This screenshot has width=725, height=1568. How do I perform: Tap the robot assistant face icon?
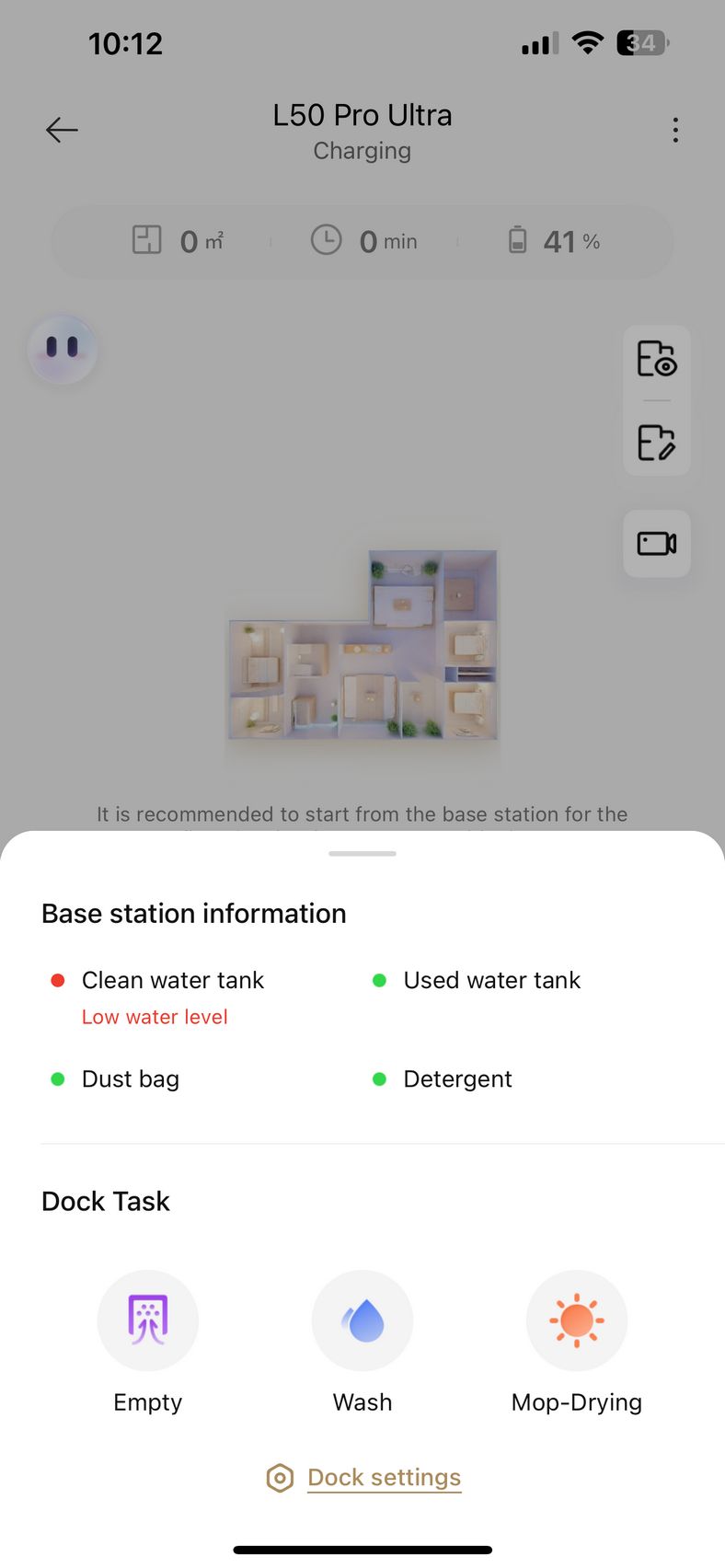pos(63,349)
